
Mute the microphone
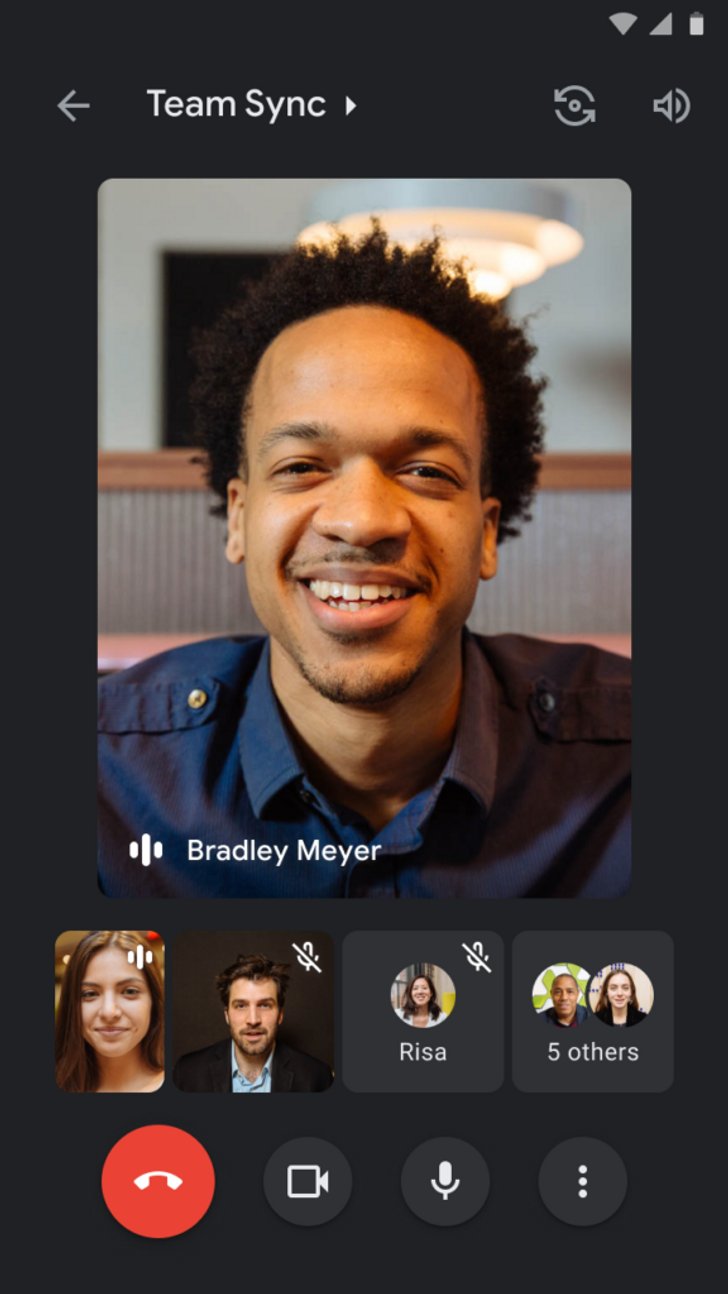pyautogui.click(x=445, y=1181)
